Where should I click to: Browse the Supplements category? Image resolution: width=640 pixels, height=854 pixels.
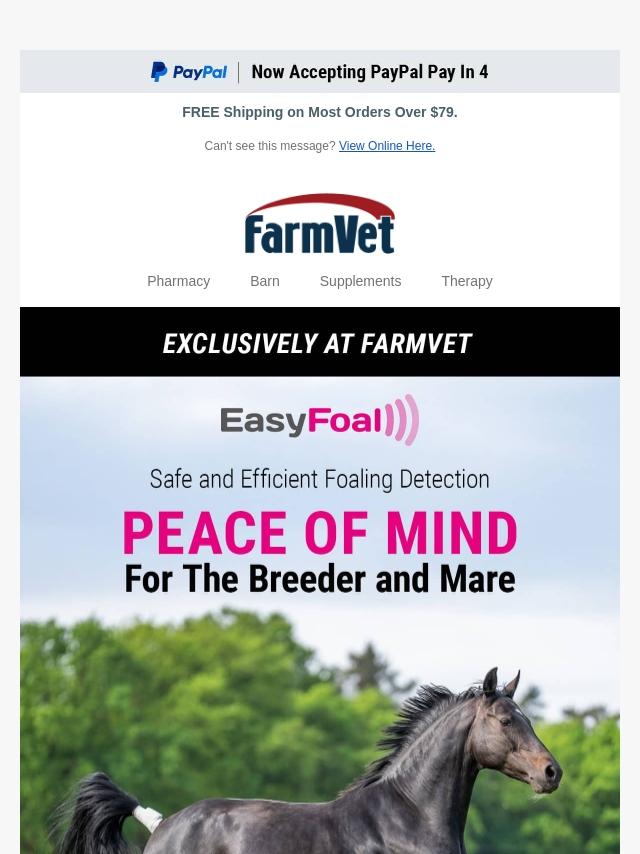pyautogui.click(x=360, y=281)
